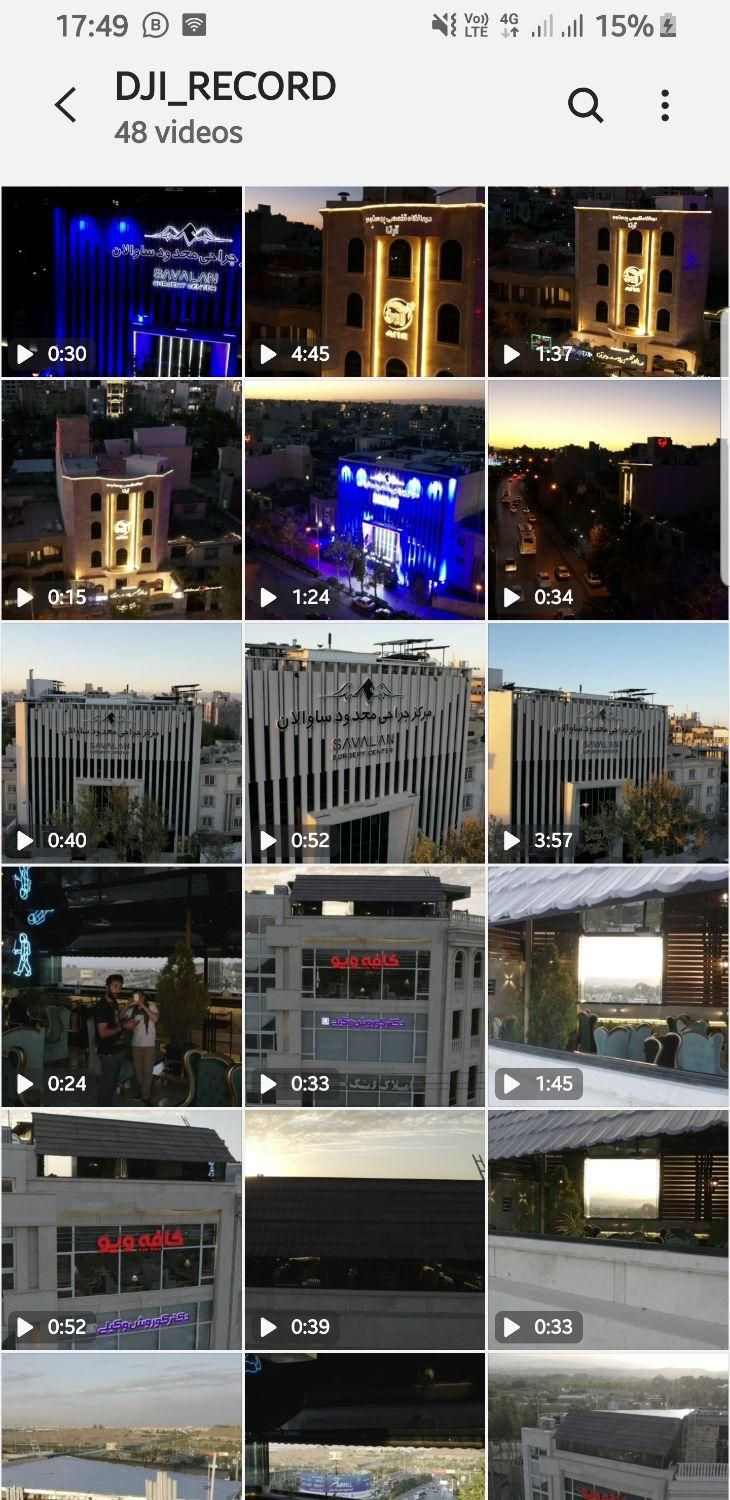Search videos with the magnifier icon
The image size is (730, 1500).
(586, 105)
